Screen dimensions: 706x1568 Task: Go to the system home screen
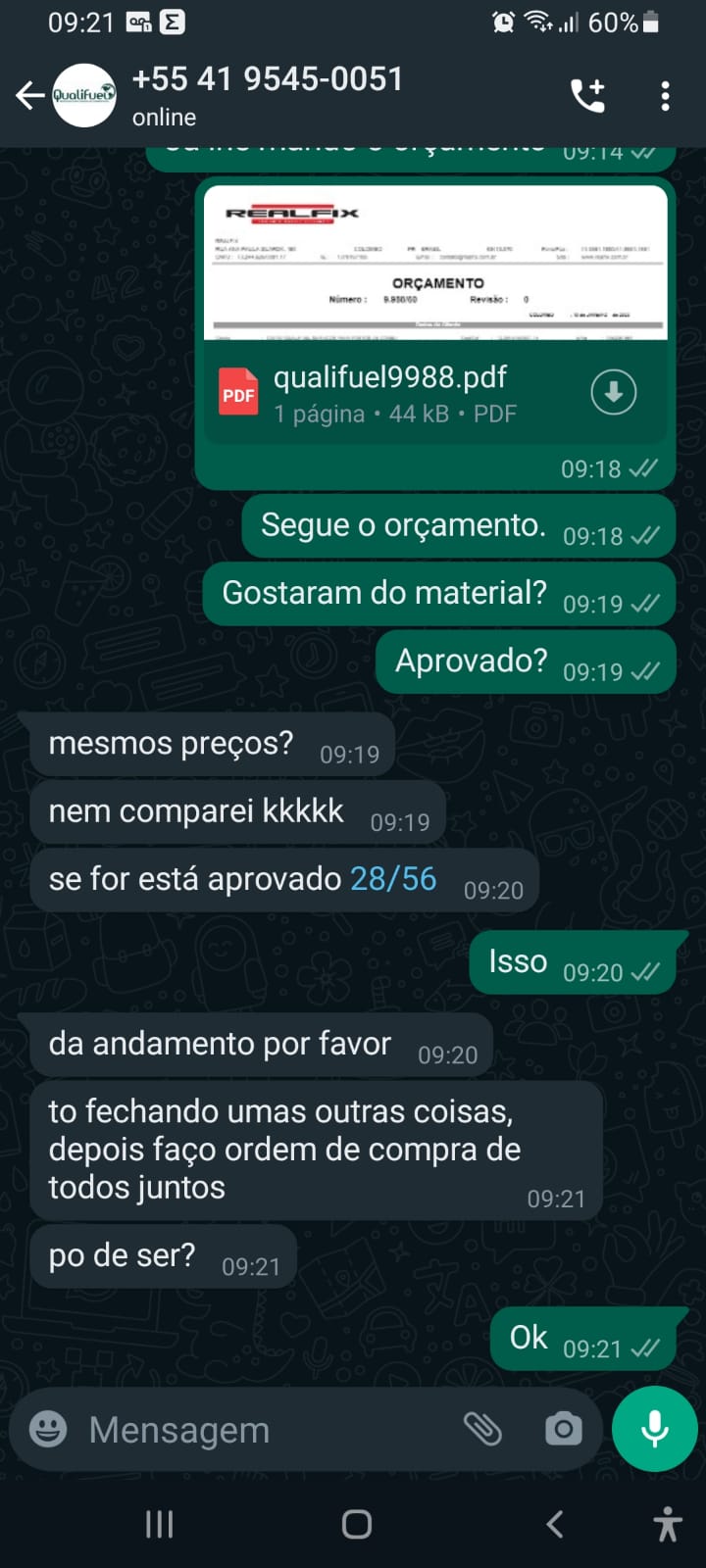pos(357,1524)
